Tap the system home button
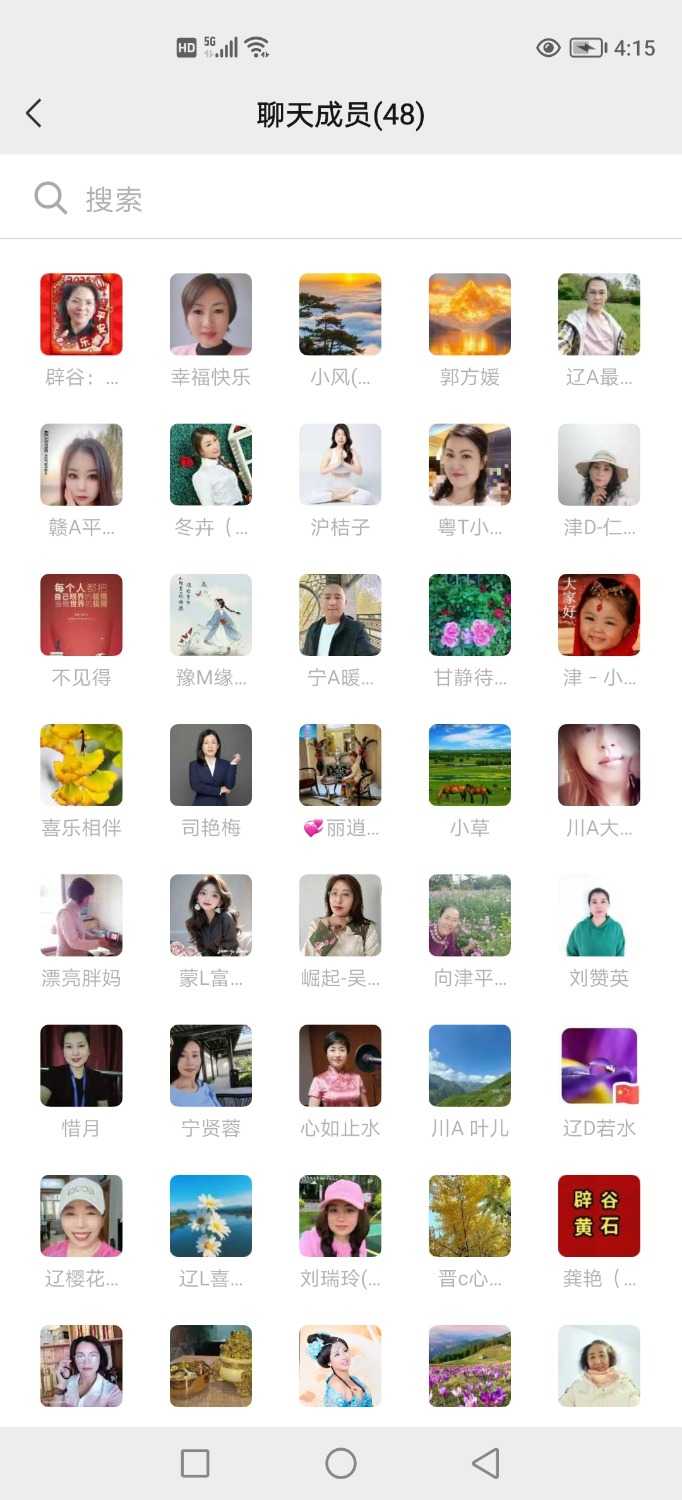This screenshot has height=1500, width=682. (341, 1463)
